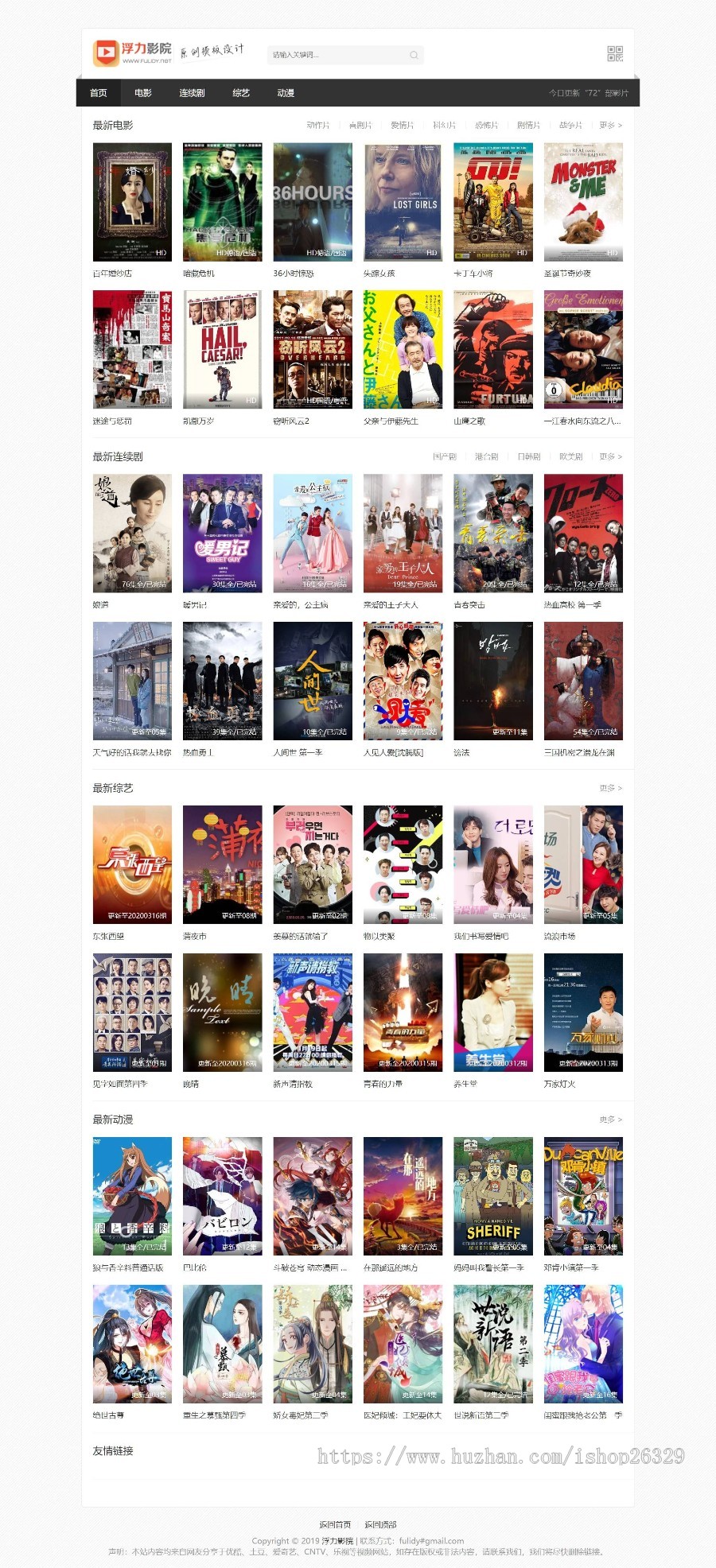
Task: Filter movies by 科幻片
Action: [x=444, y=126]
